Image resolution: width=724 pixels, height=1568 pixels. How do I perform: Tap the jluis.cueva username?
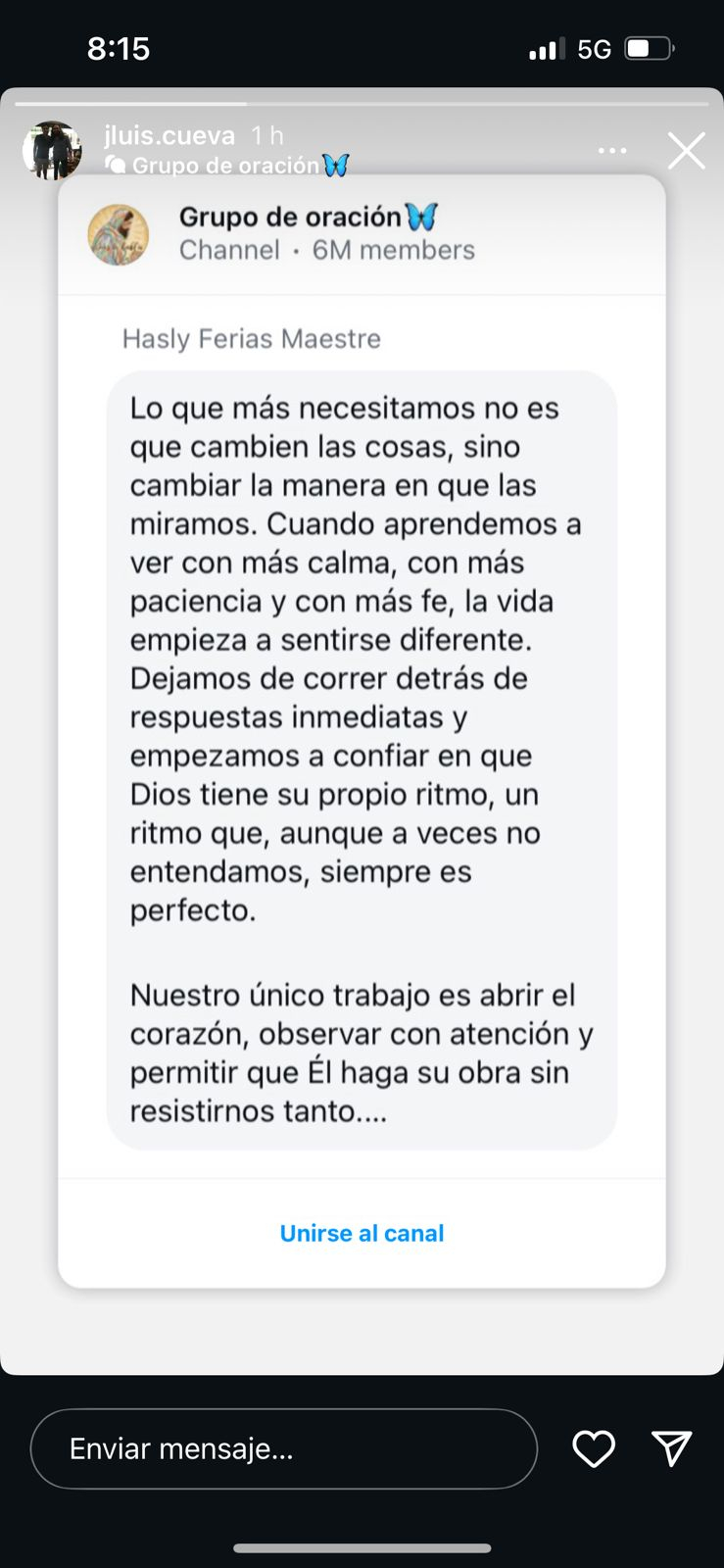click(169, 135)
